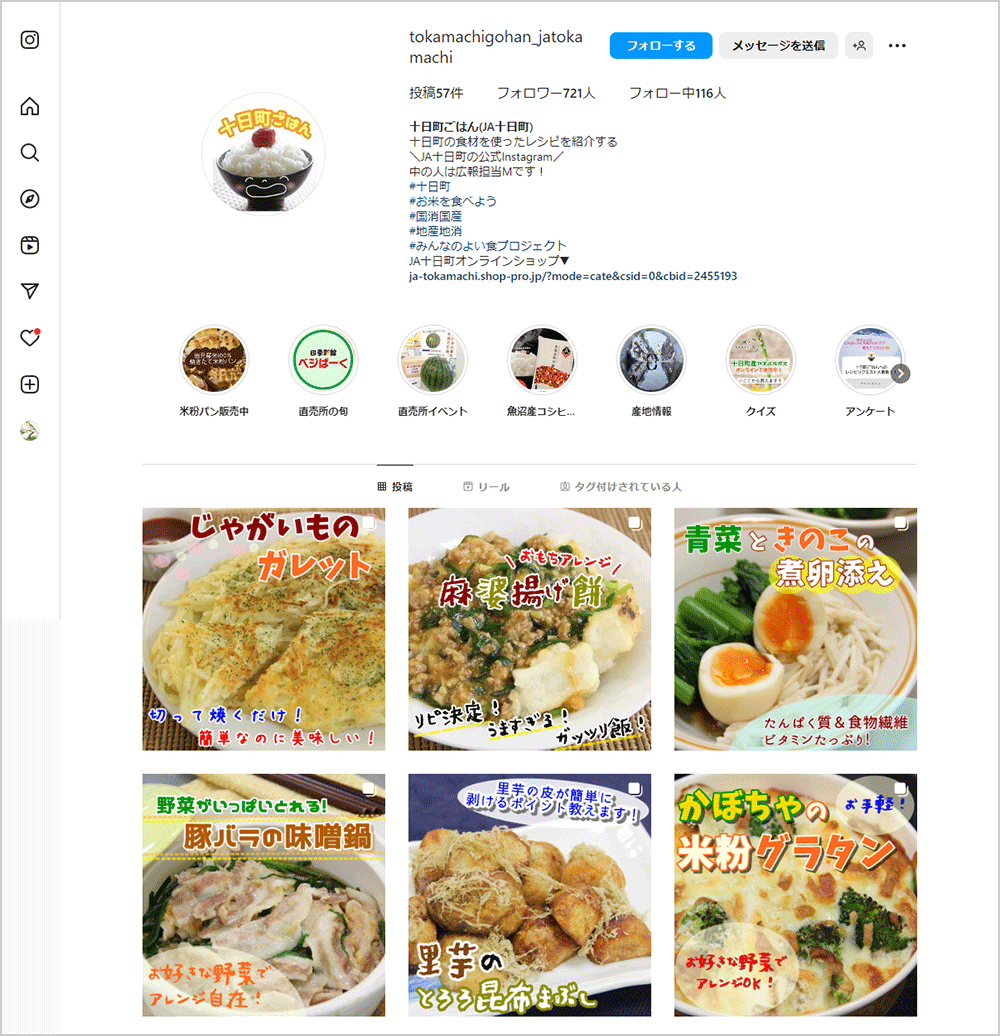Switch to the リール tab
1000x1036 pixels.
(486, 487)
